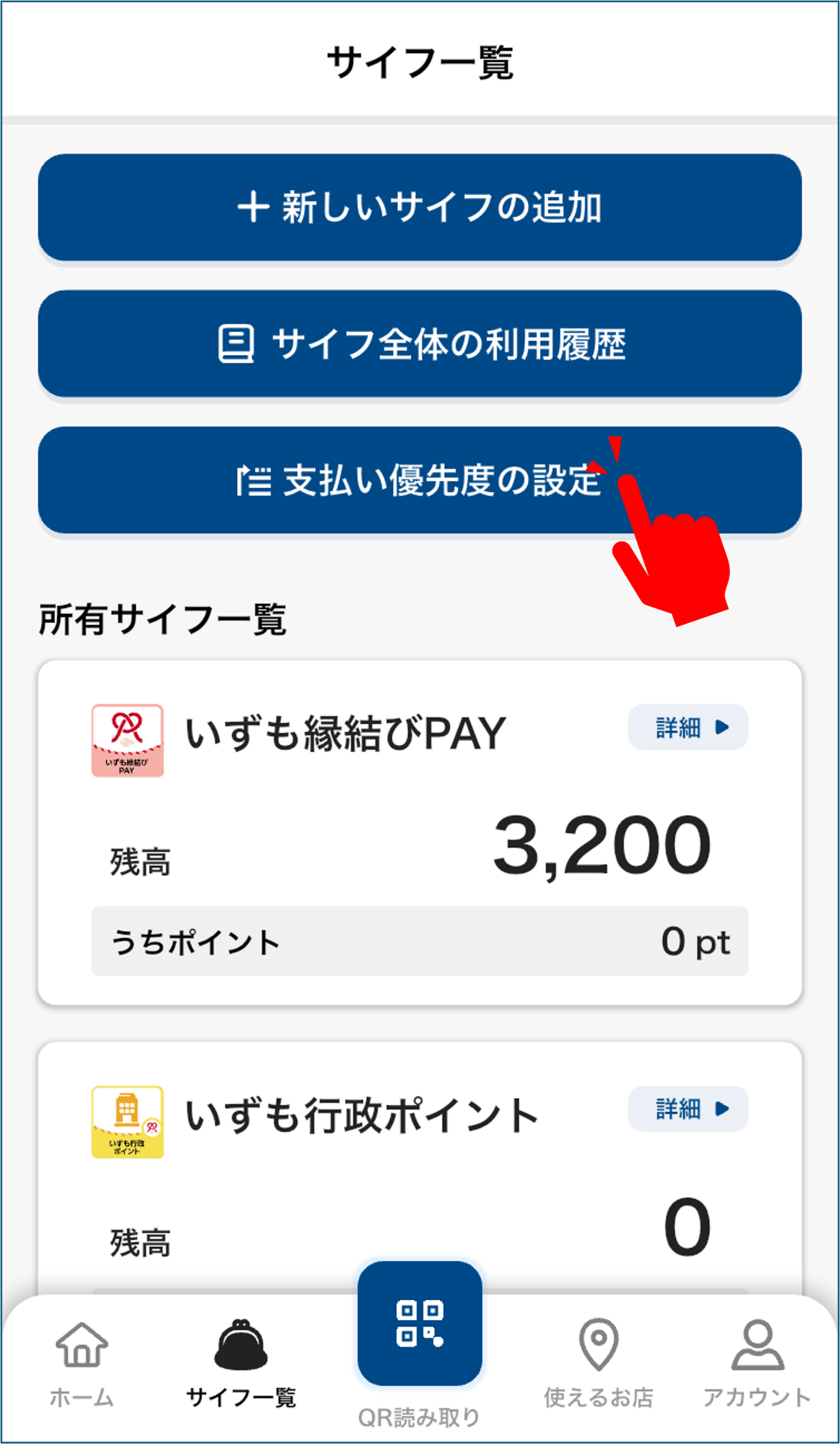Viewport: 840px width, 1444px height.
Task: Tap the サイフ一覧 wallet icon
Action: pyautogui.click(x=241, y=1345)
